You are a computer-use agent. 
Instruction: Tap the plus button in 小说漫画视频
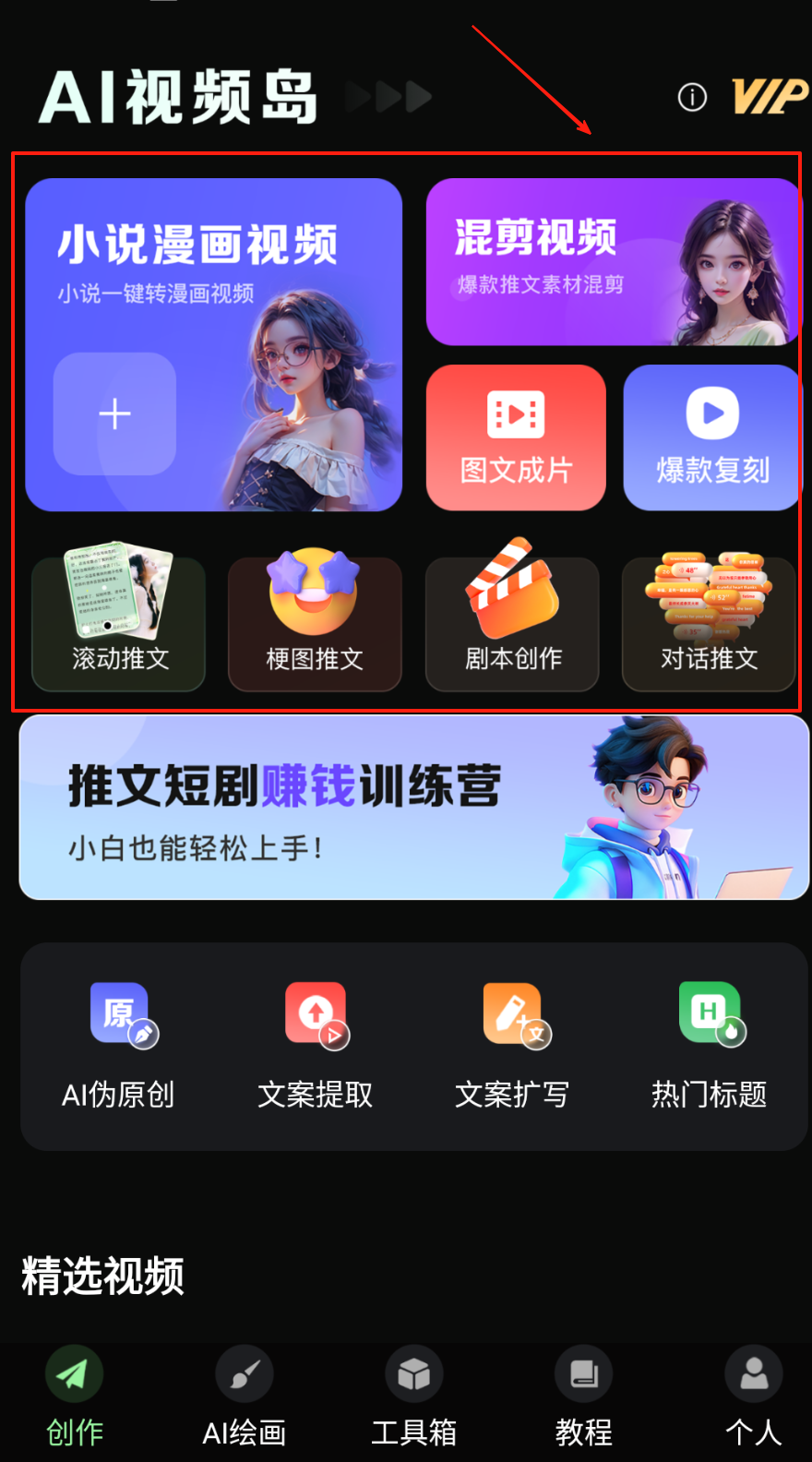pyautogui.click(x=114, y=413)
